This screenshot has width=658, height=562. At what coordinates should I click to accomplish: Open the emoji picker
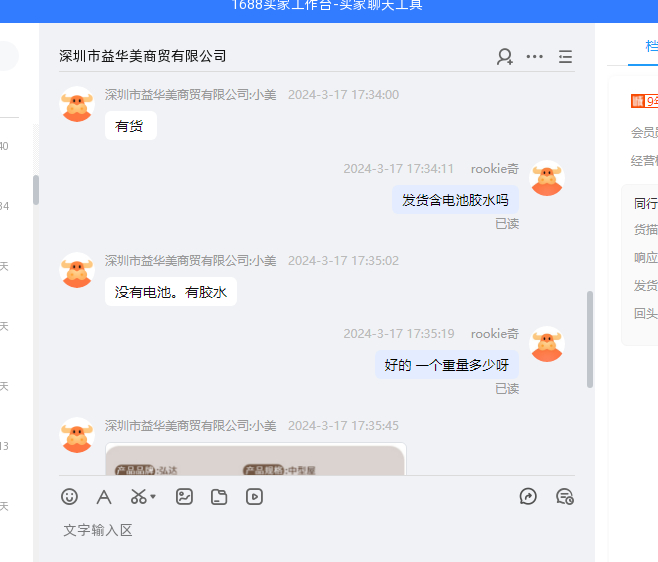69,496
